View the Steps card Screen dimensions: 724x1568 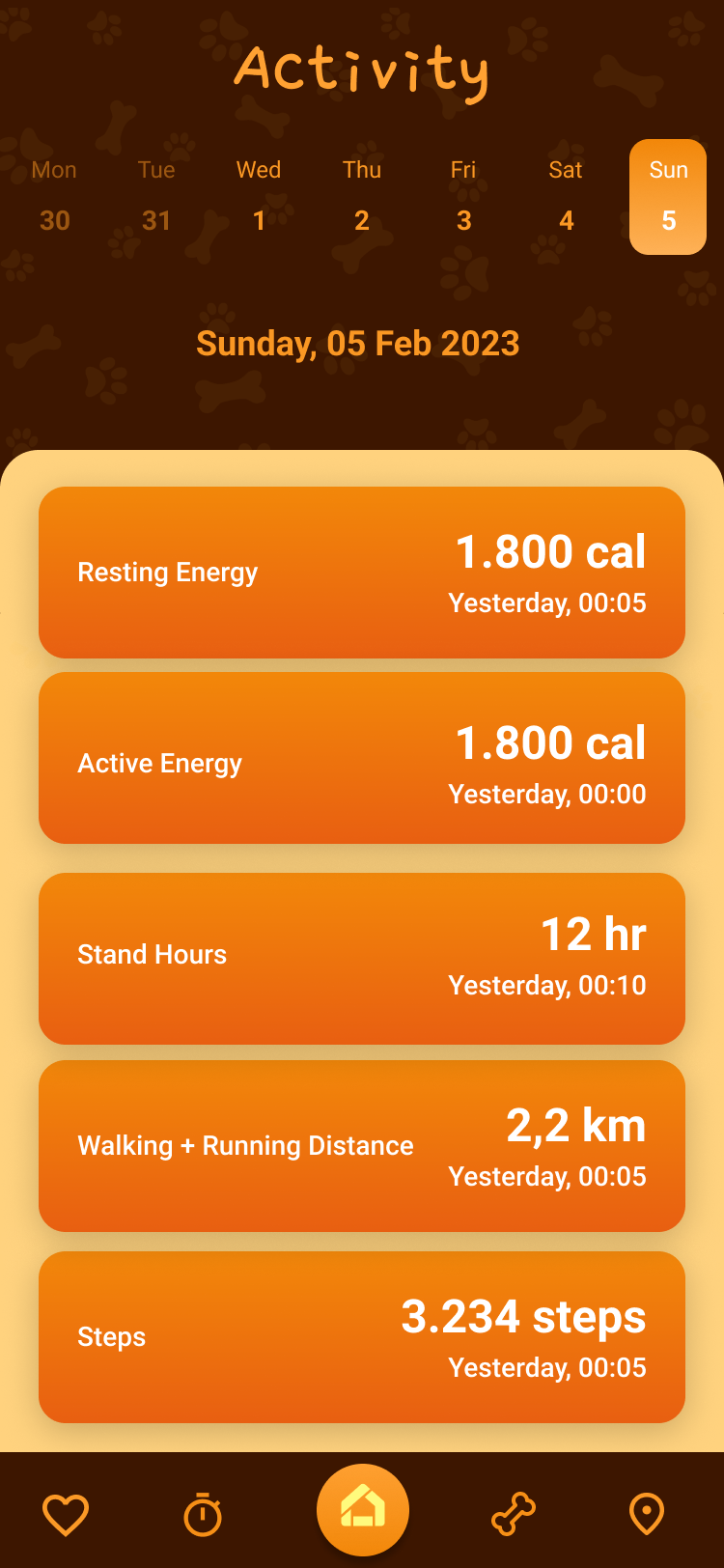362,1337
